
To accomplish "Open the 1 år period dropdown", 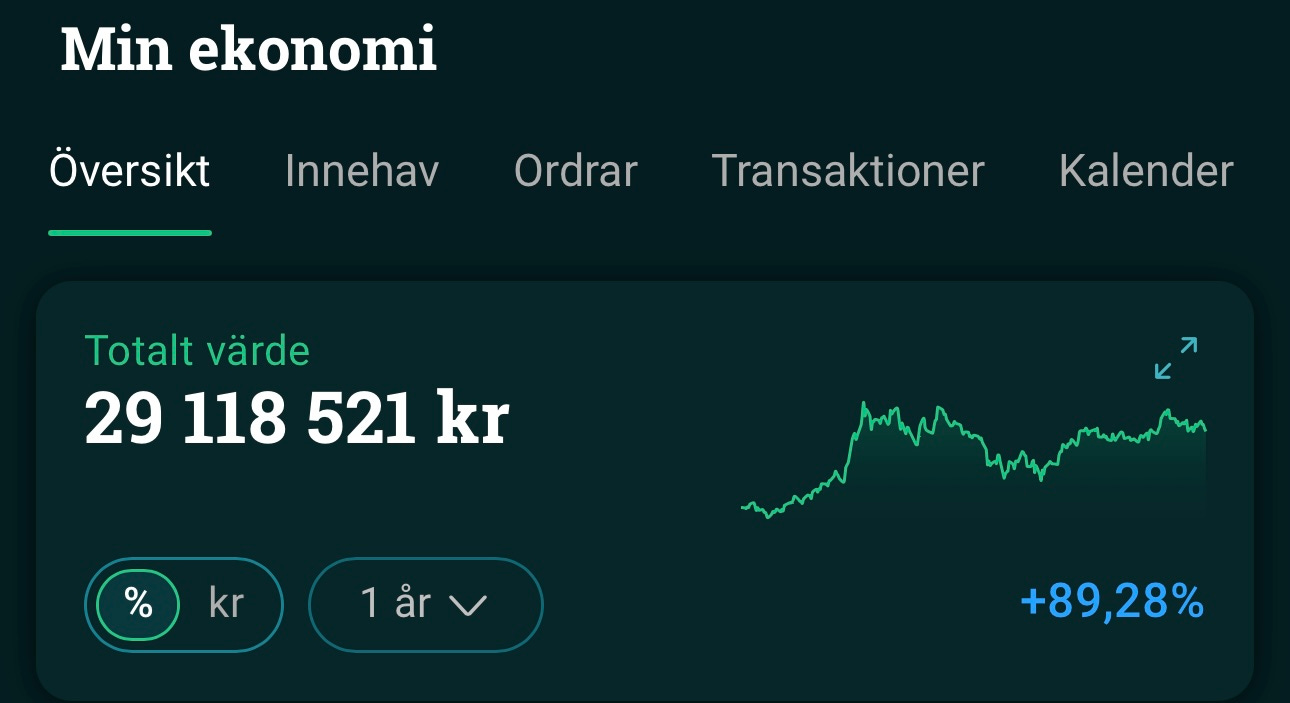I will click(425, 604).
